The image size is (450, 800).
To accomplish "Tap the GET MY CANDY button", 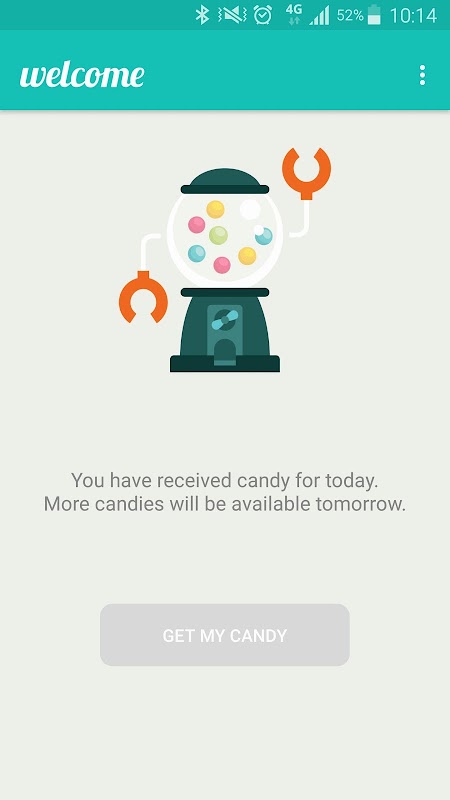I will tap(224, 635).
